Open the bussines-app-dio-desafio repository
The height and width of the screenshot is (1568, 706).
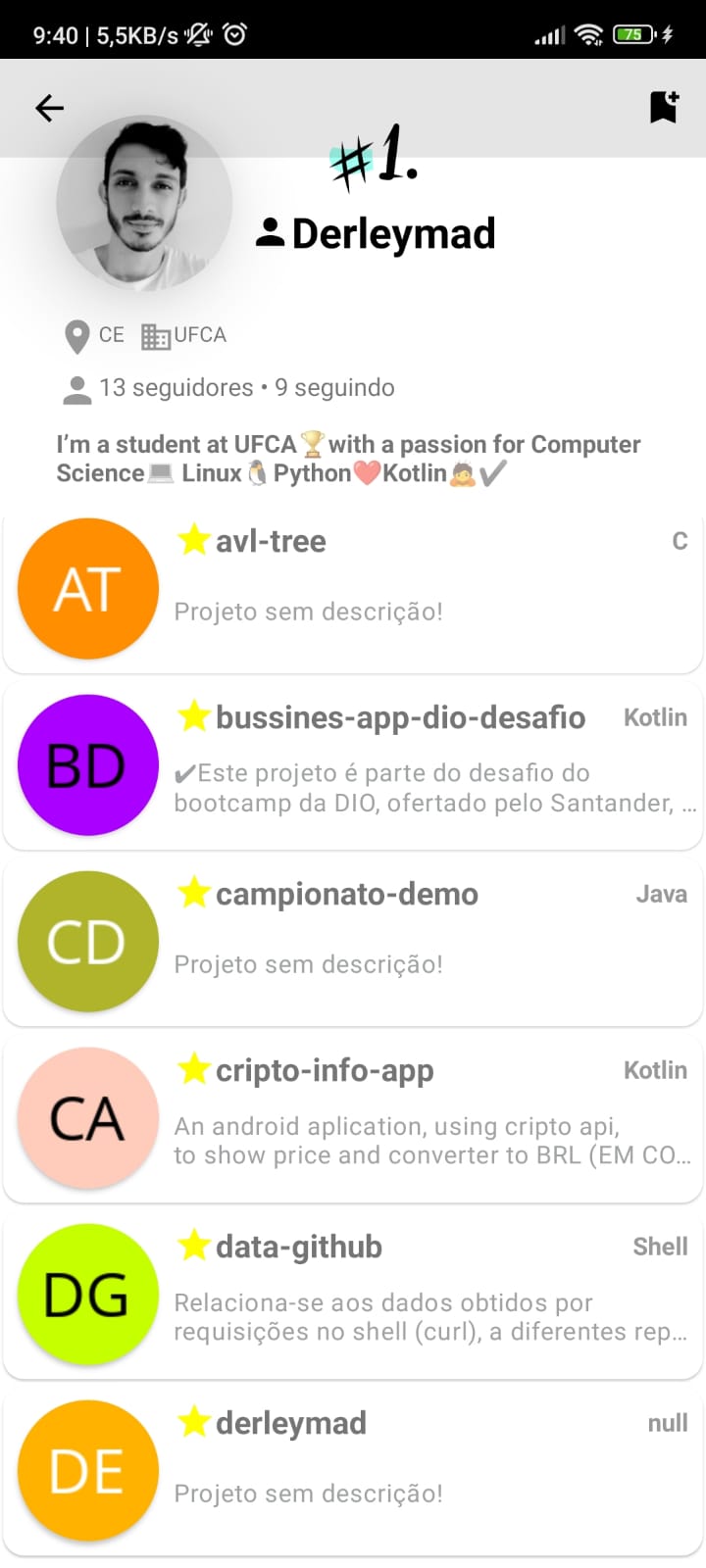pos(353,766)
